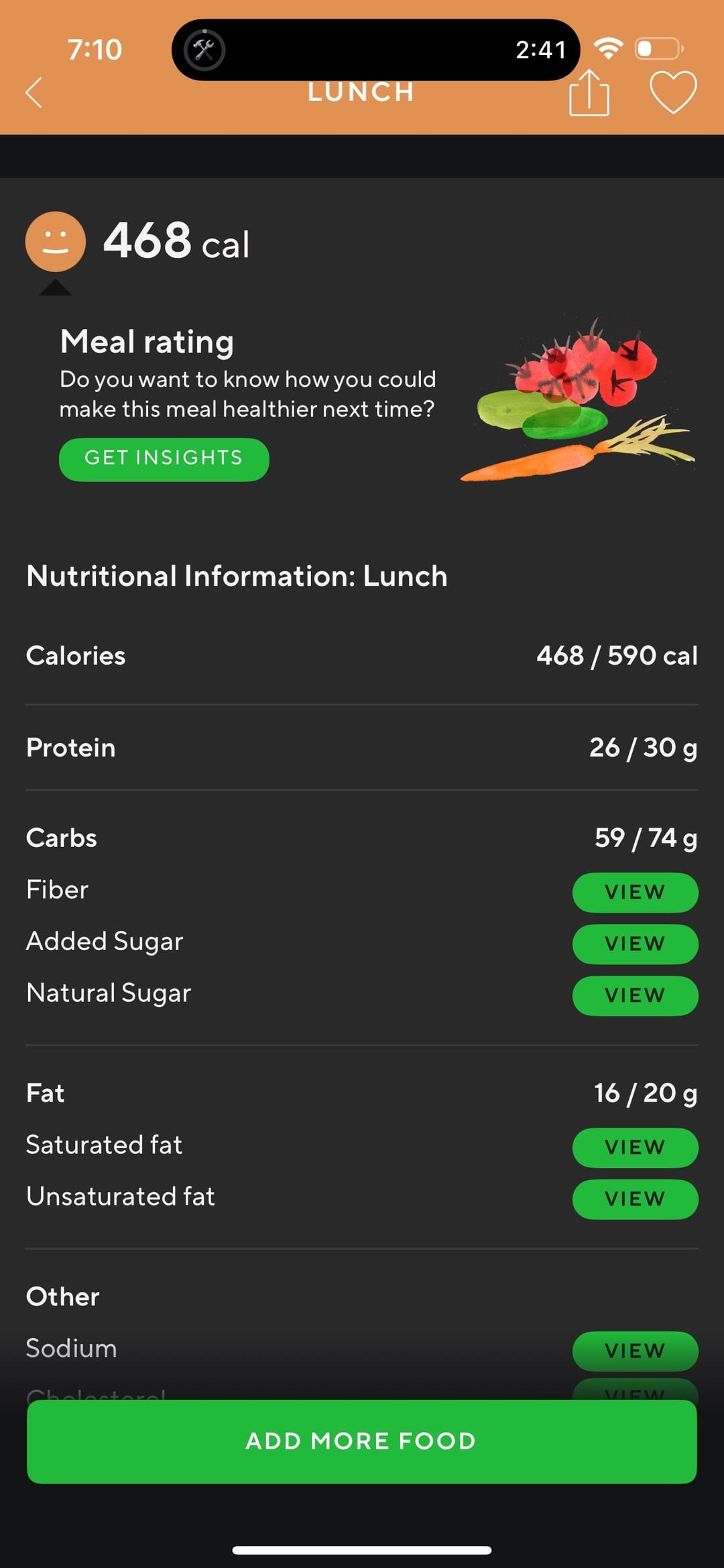
Task: View Fiber details
Action: click(x=634, y=892)
